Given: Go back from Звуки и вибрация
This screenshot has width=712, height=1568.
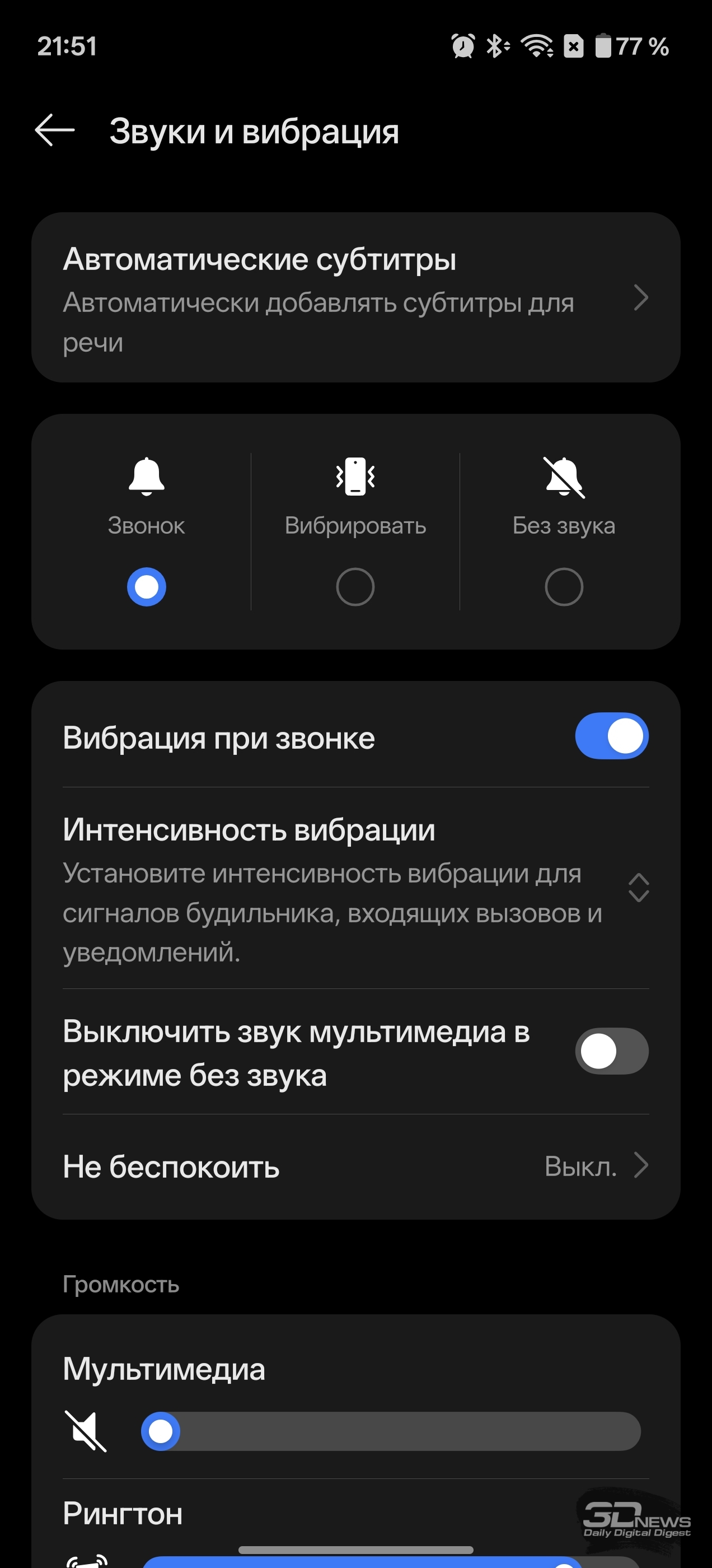Looking at the screenshot, I should tap(55, 130).
